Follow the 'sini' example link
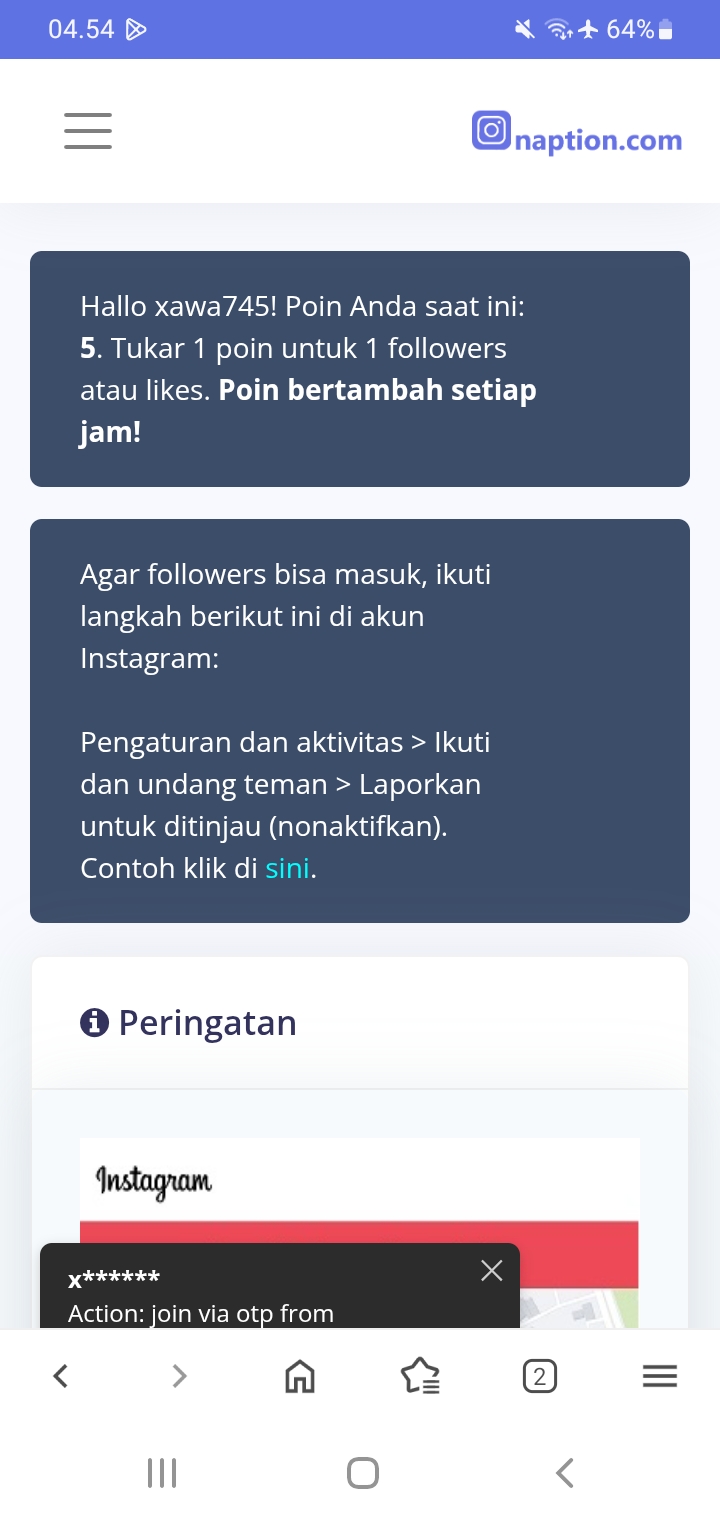This screenshot has width=720, height=1520. (288, 868)
